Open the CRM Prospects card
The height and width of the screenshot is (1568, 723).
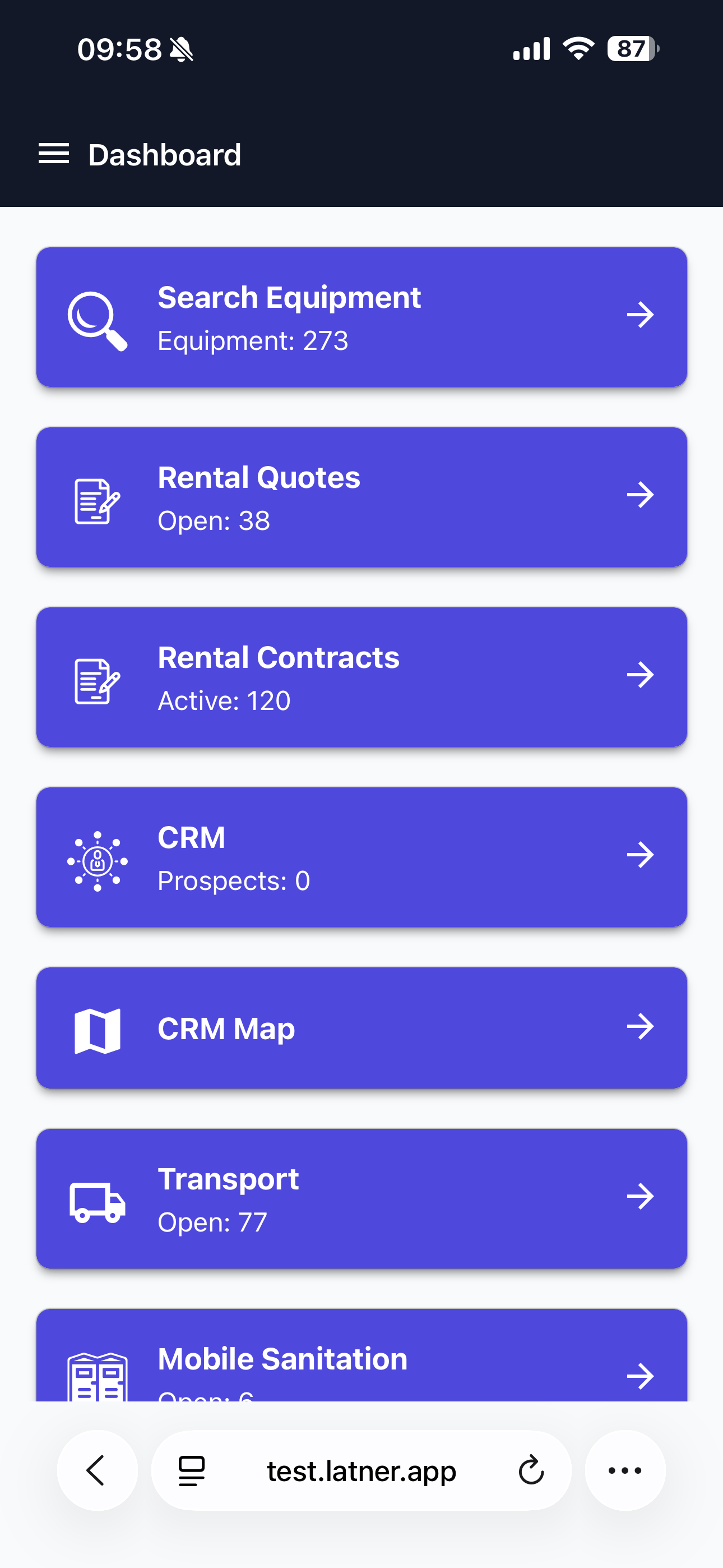(361, 857)
